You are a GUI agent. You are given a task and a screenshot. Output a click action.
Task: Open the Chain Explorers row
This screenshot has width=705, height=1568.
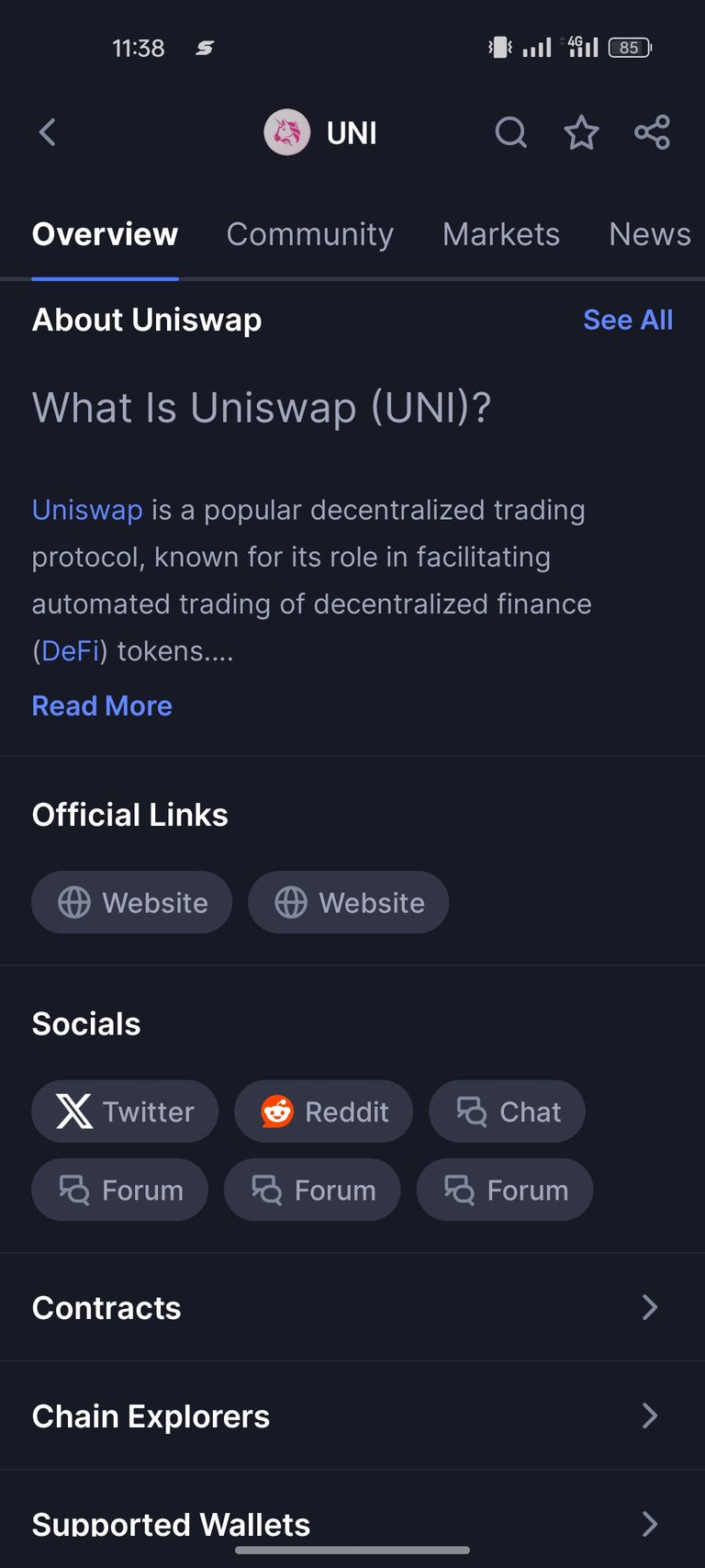point(352,1416)
